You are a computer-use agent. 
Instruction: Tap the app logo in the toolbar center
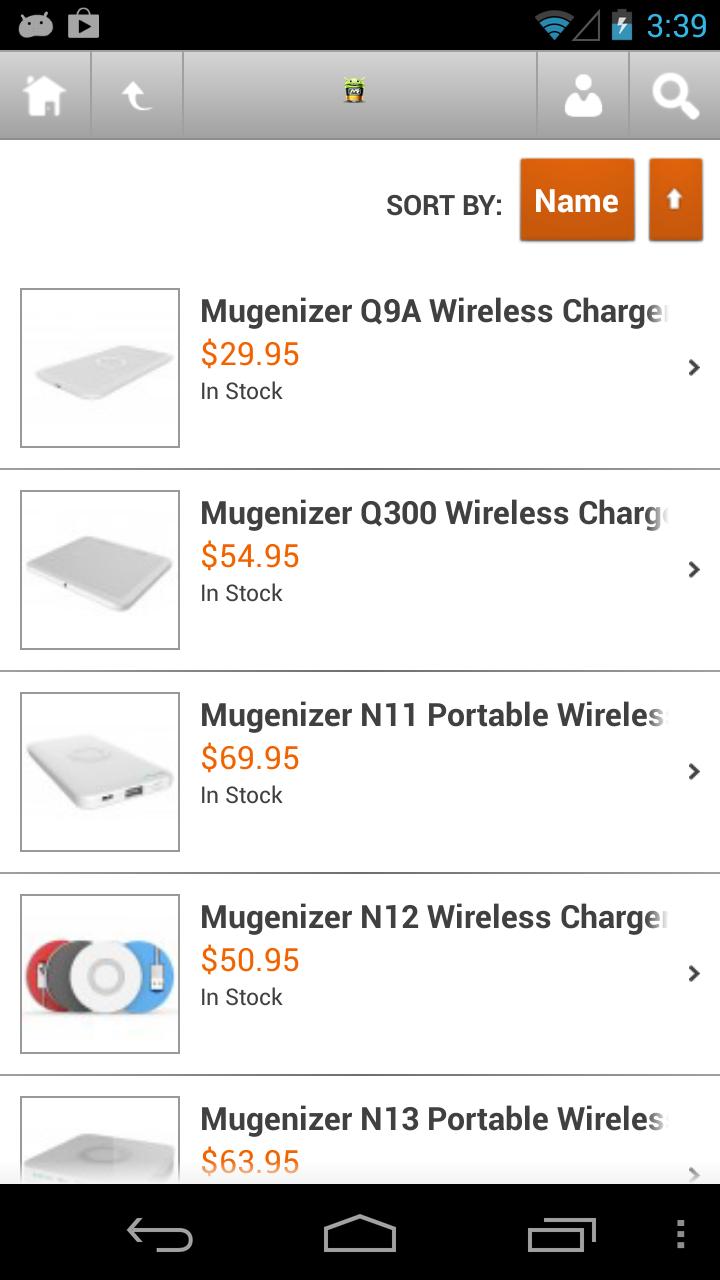click(x=356, y=91)
